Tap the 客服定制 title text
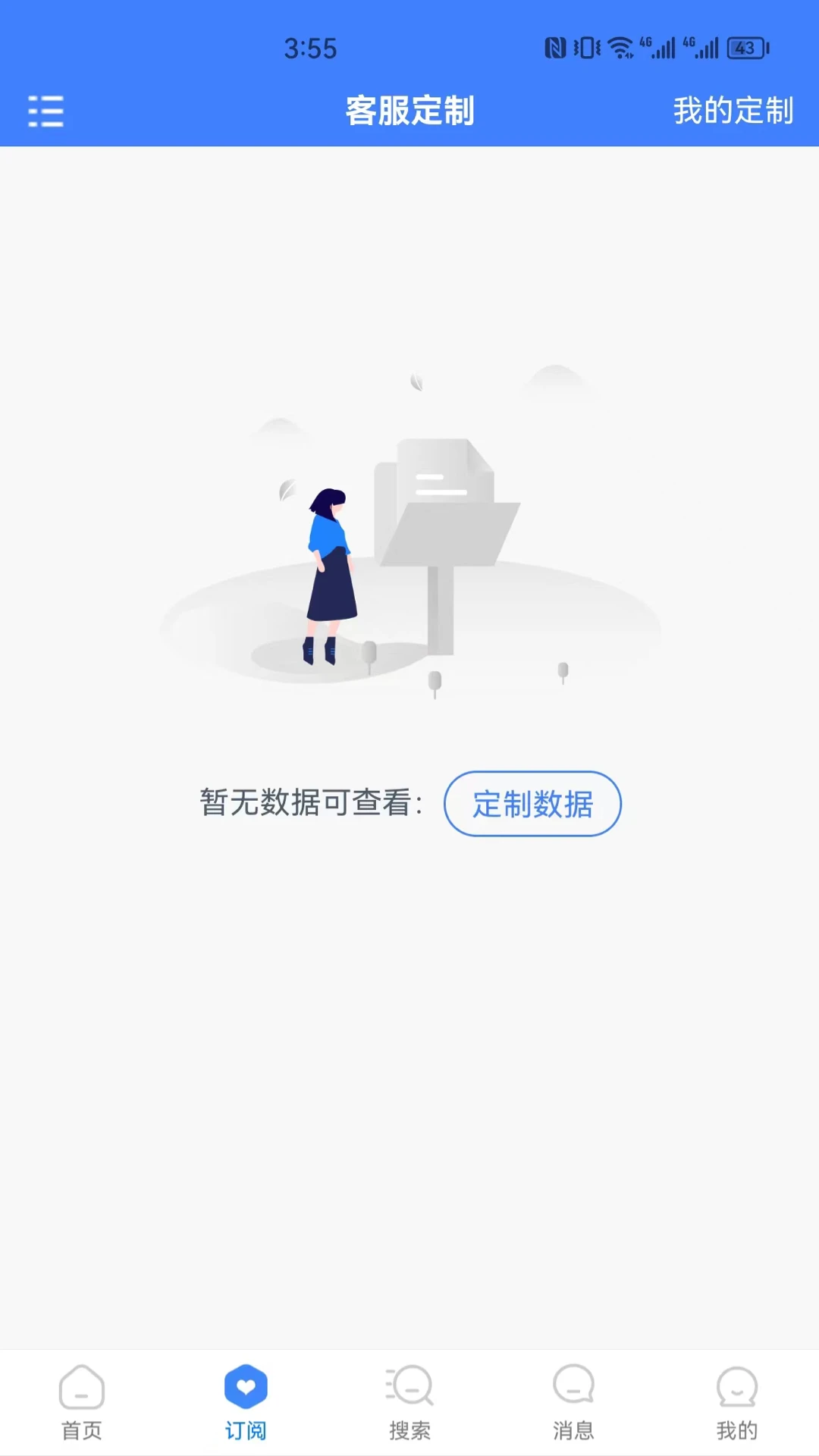Image resolution: width=819 pixels, height=1456 pixels. (409, 110)
